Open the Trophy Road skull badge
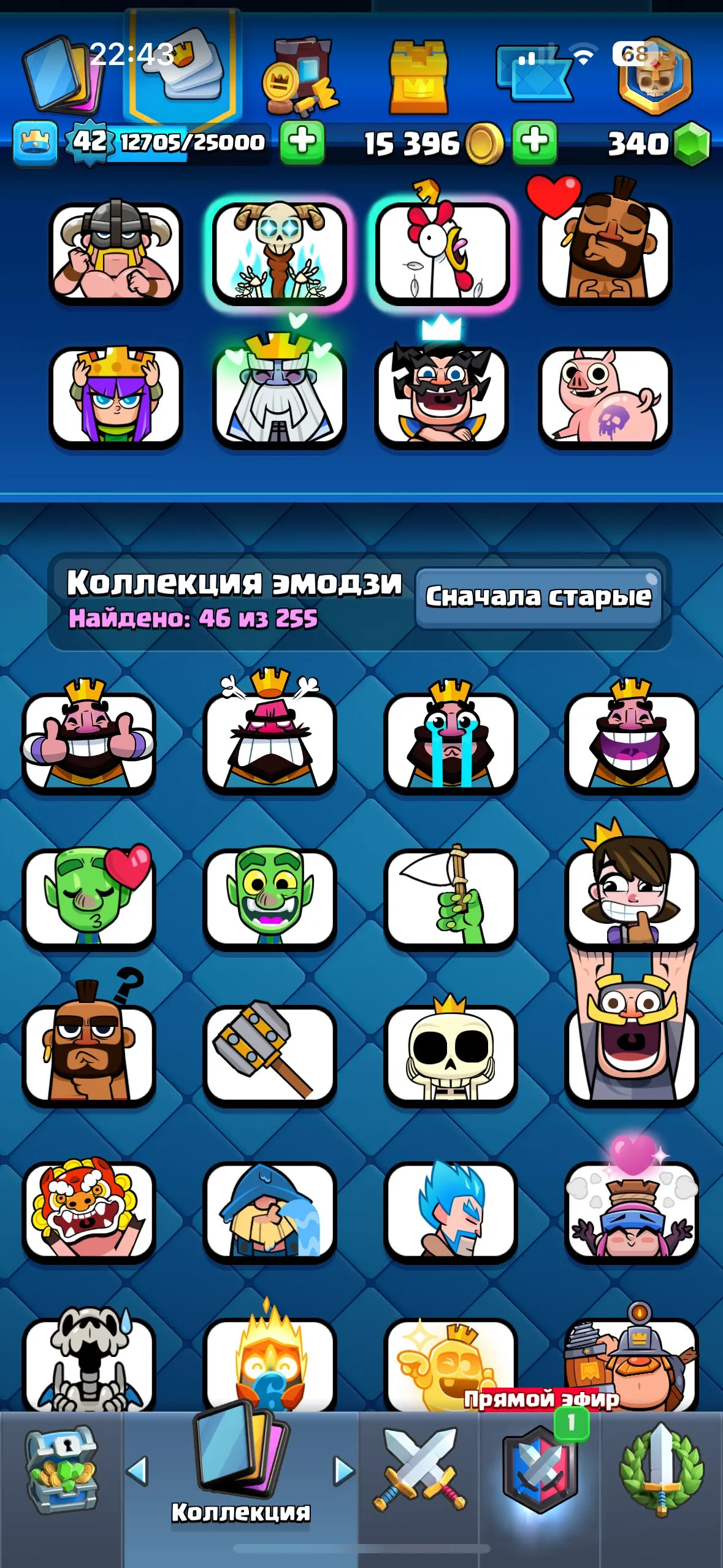723x1568 pixels. click(x=656, y=80)
